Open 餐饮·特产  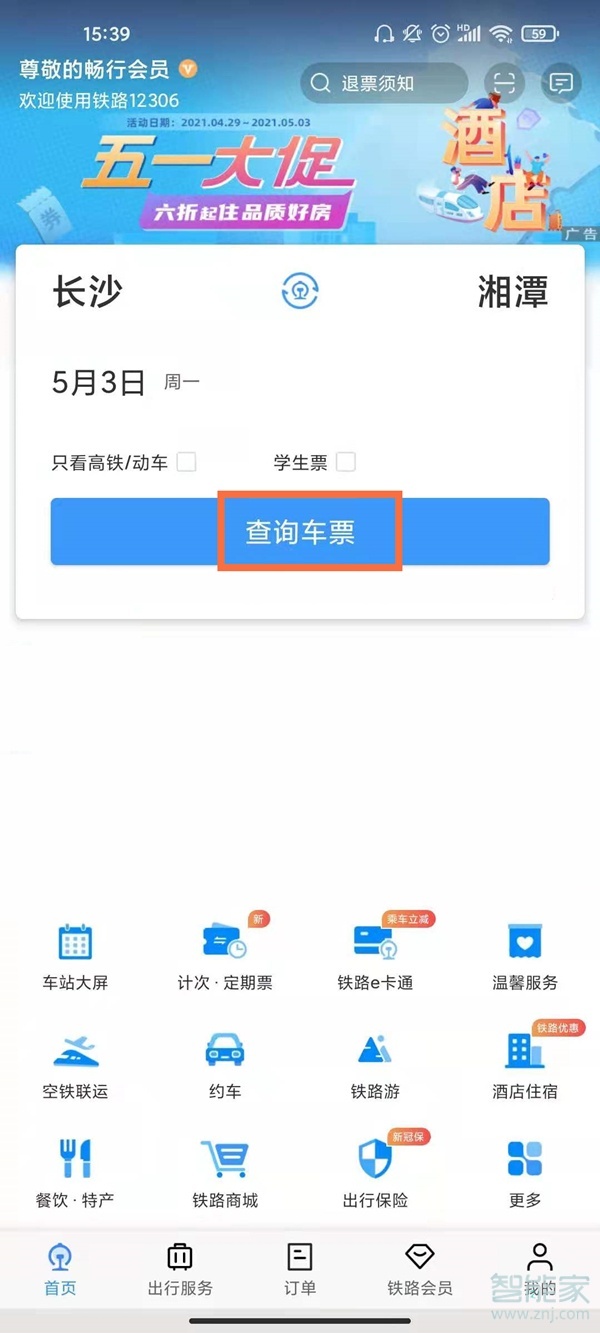[x=75, y=1173]
